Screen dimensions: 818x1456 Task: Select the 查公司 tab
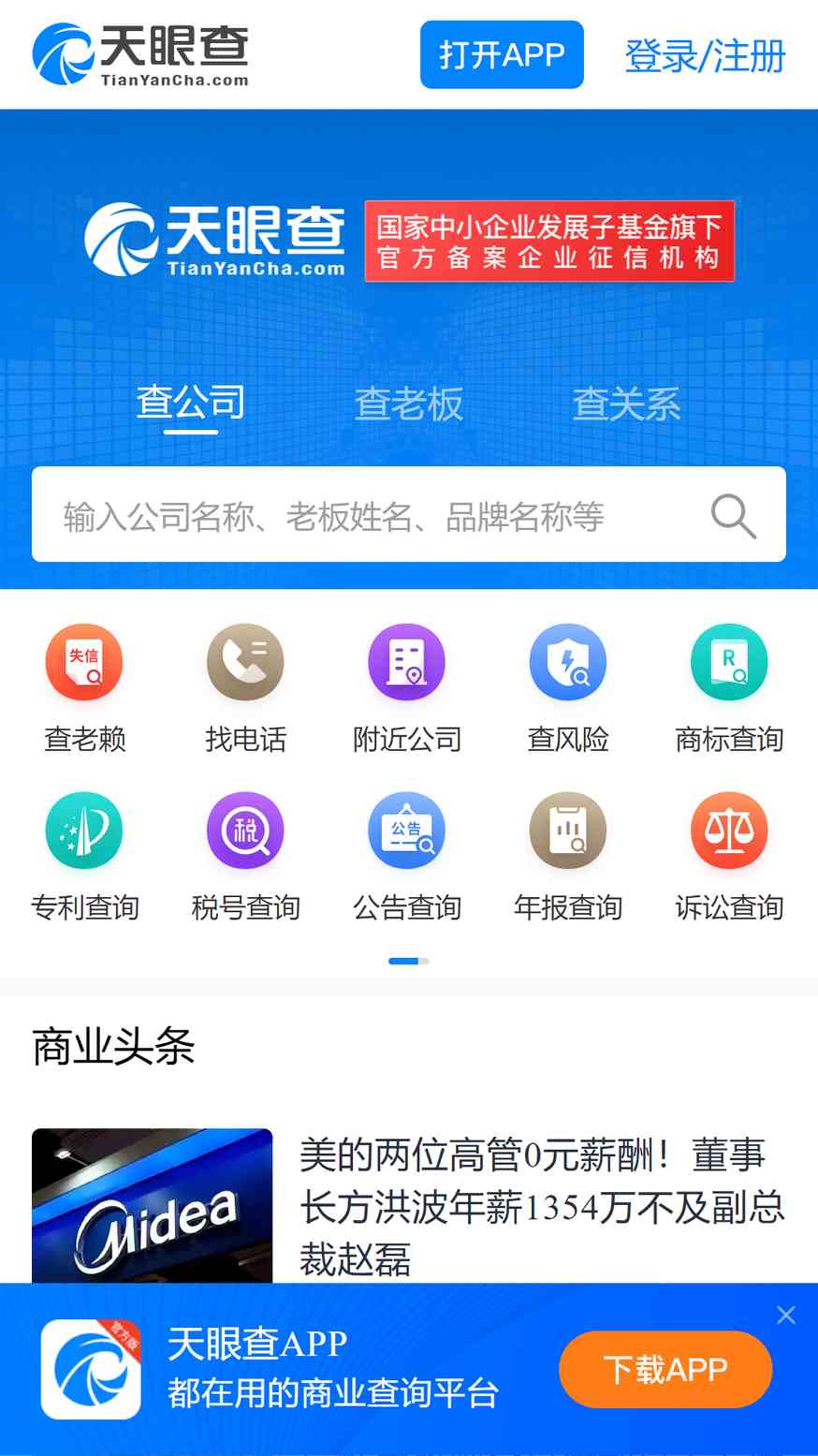(191, 403)
